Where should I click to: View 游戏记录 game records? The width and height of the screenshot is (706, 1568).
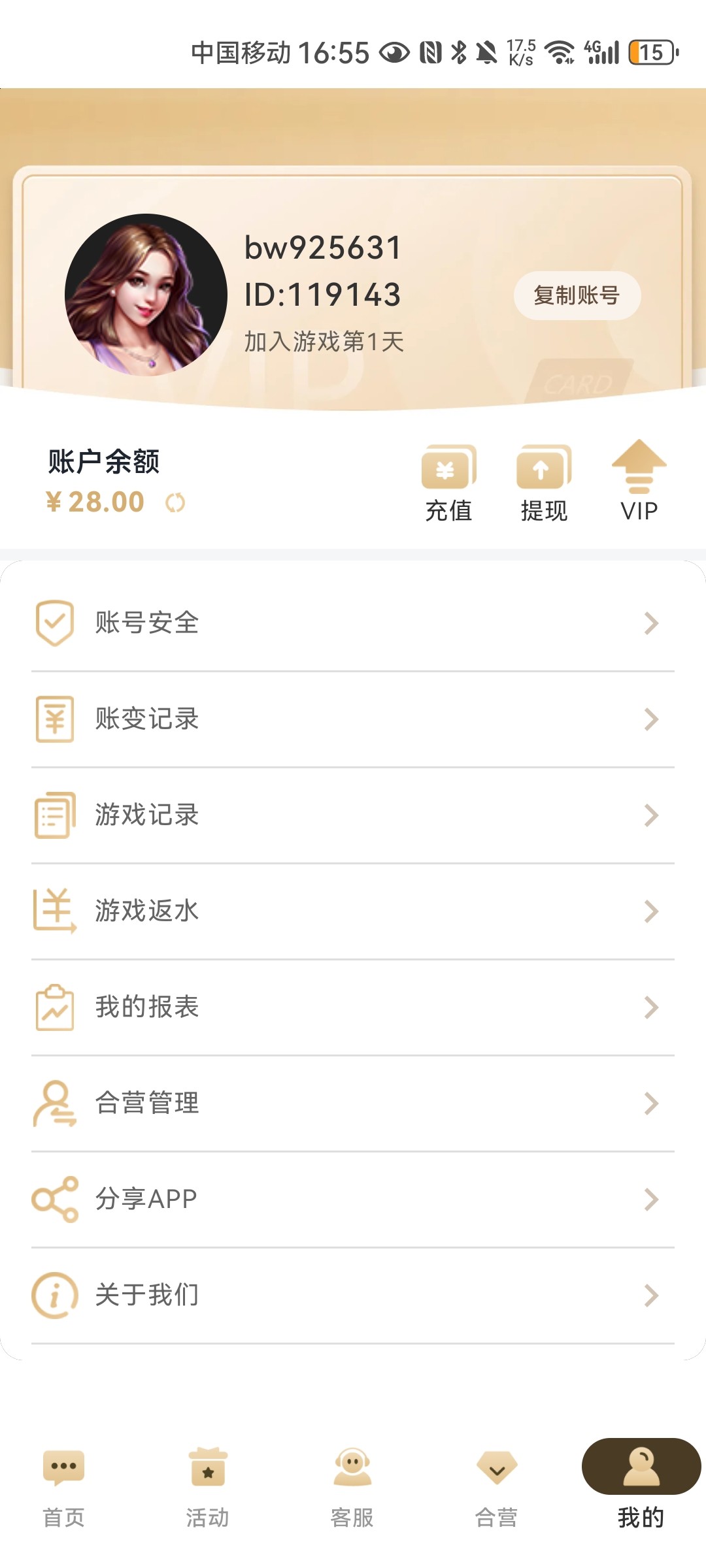[353, 815]
